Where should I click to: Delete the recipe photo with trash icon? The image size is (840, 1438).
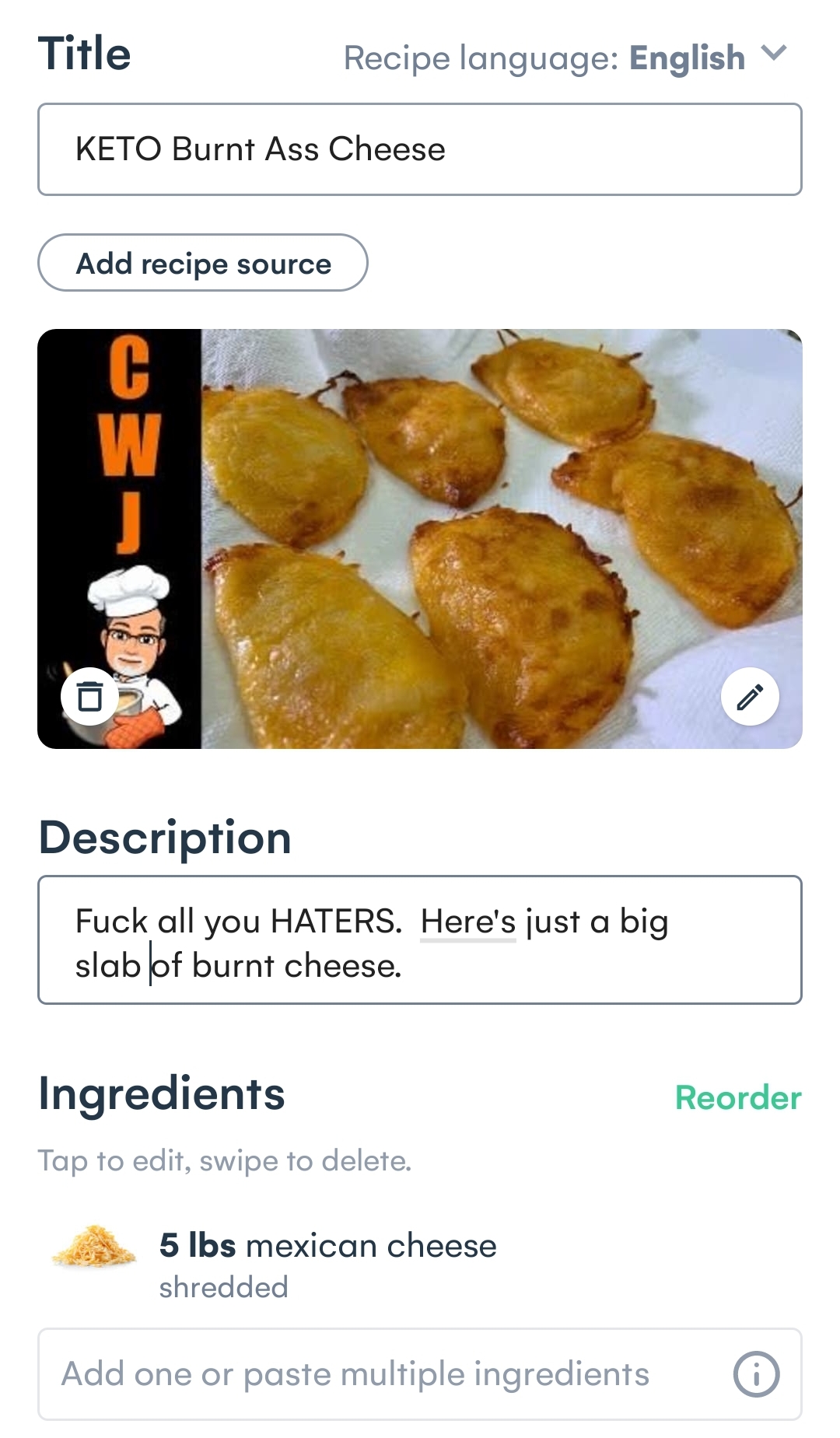tap(90, 696)
